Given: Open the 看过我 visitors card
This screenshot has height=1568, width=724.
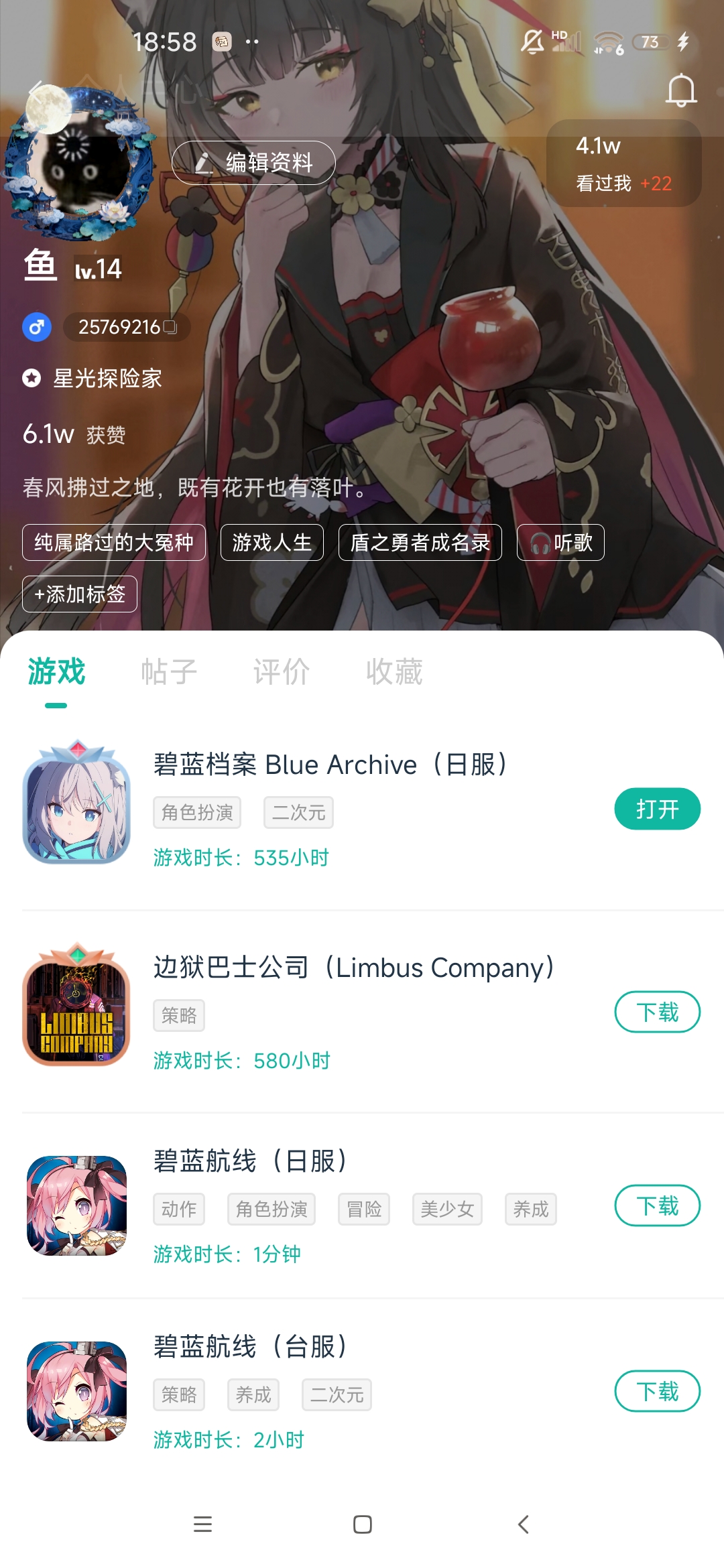Looking at the screenshot, I should [x=623, y=164].
